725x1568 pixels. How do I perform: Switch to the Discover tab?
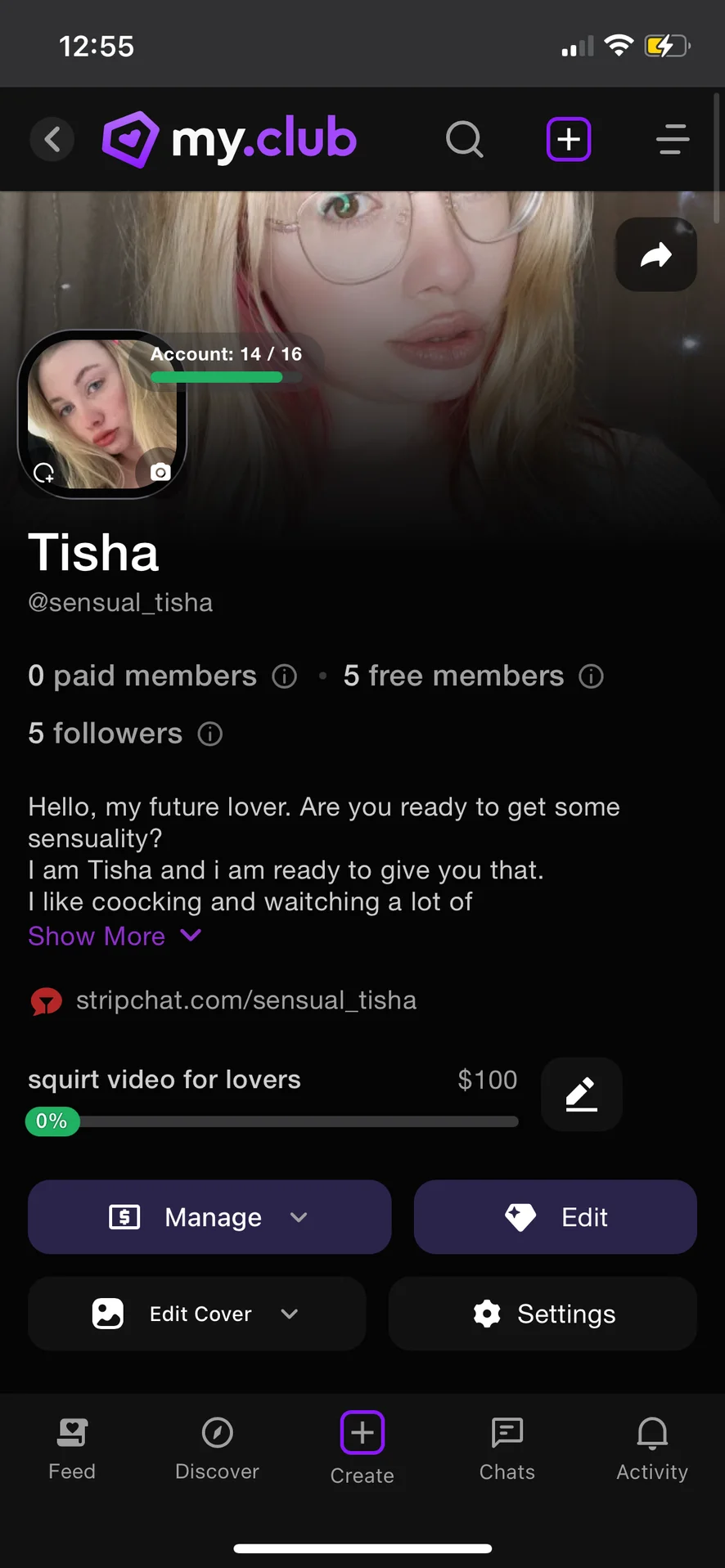[x=217, y=1449]
